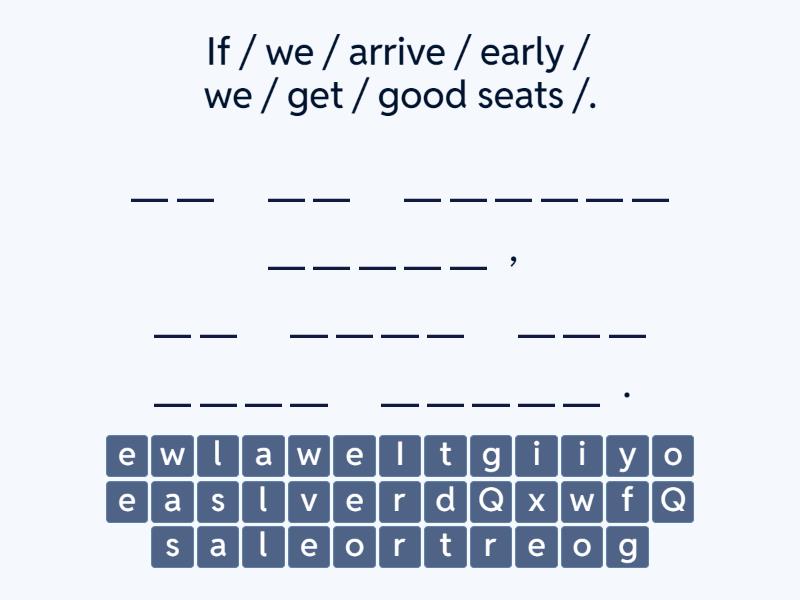Screen dimensions: 800x600
Task: Choose the letter x tile
Action: coord(536,501)
